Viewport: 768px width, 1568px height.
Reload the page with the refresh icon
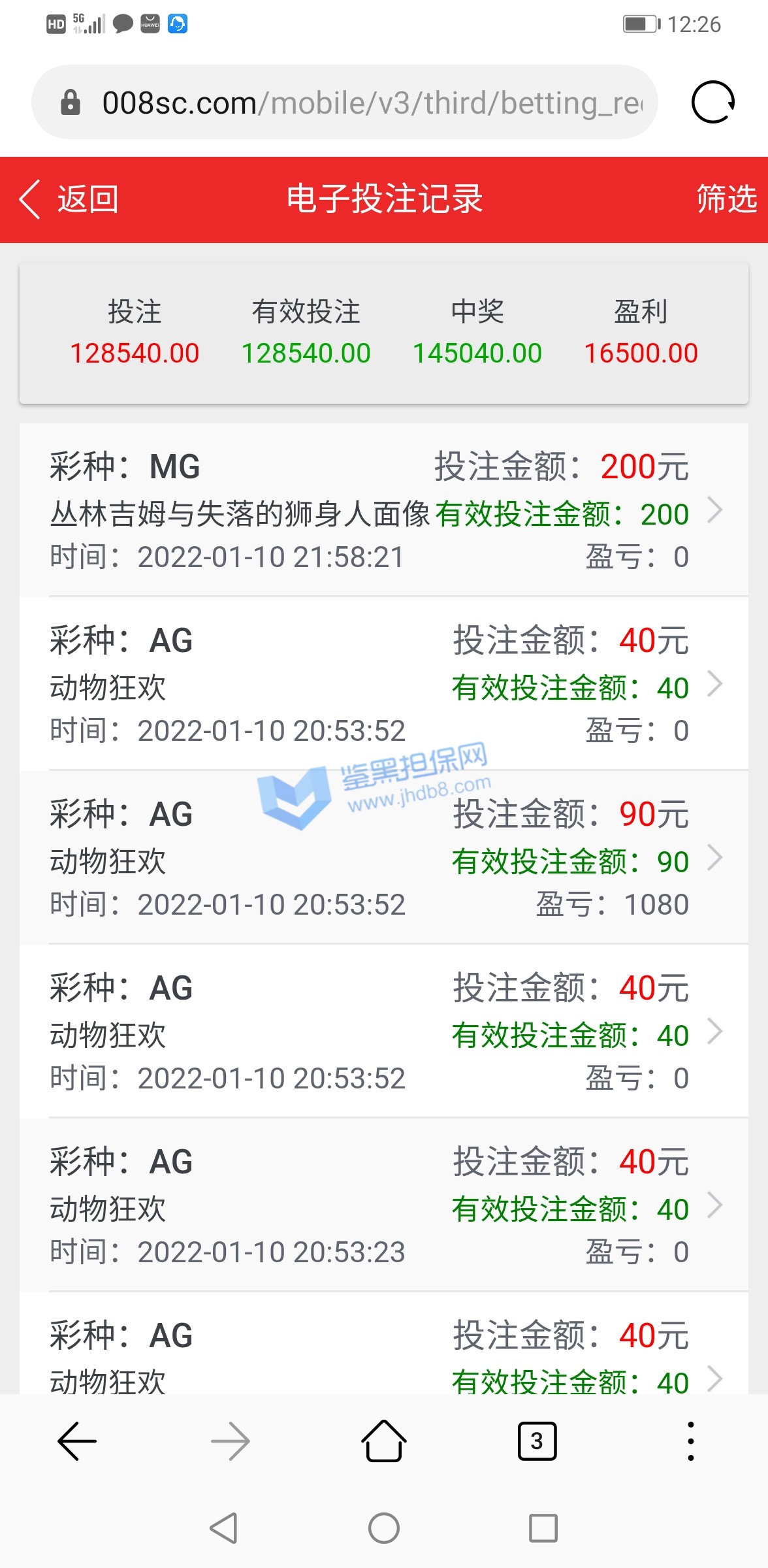click(712, 103)
